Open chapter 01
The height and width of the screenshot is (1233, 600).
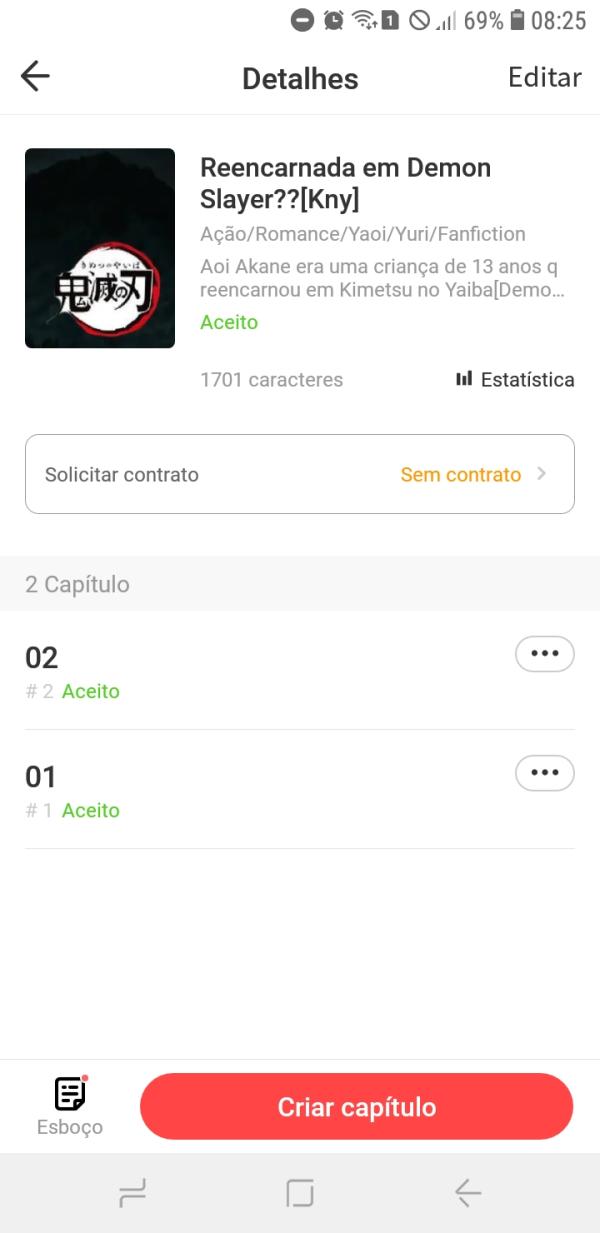pyautogui.click(x=200, y=790)
